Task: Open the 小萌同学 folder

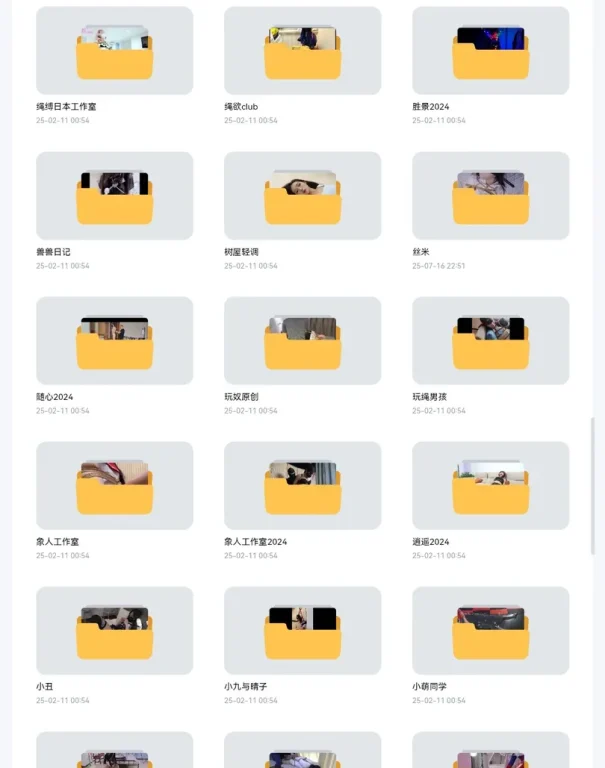Action: tap(490, 631)
